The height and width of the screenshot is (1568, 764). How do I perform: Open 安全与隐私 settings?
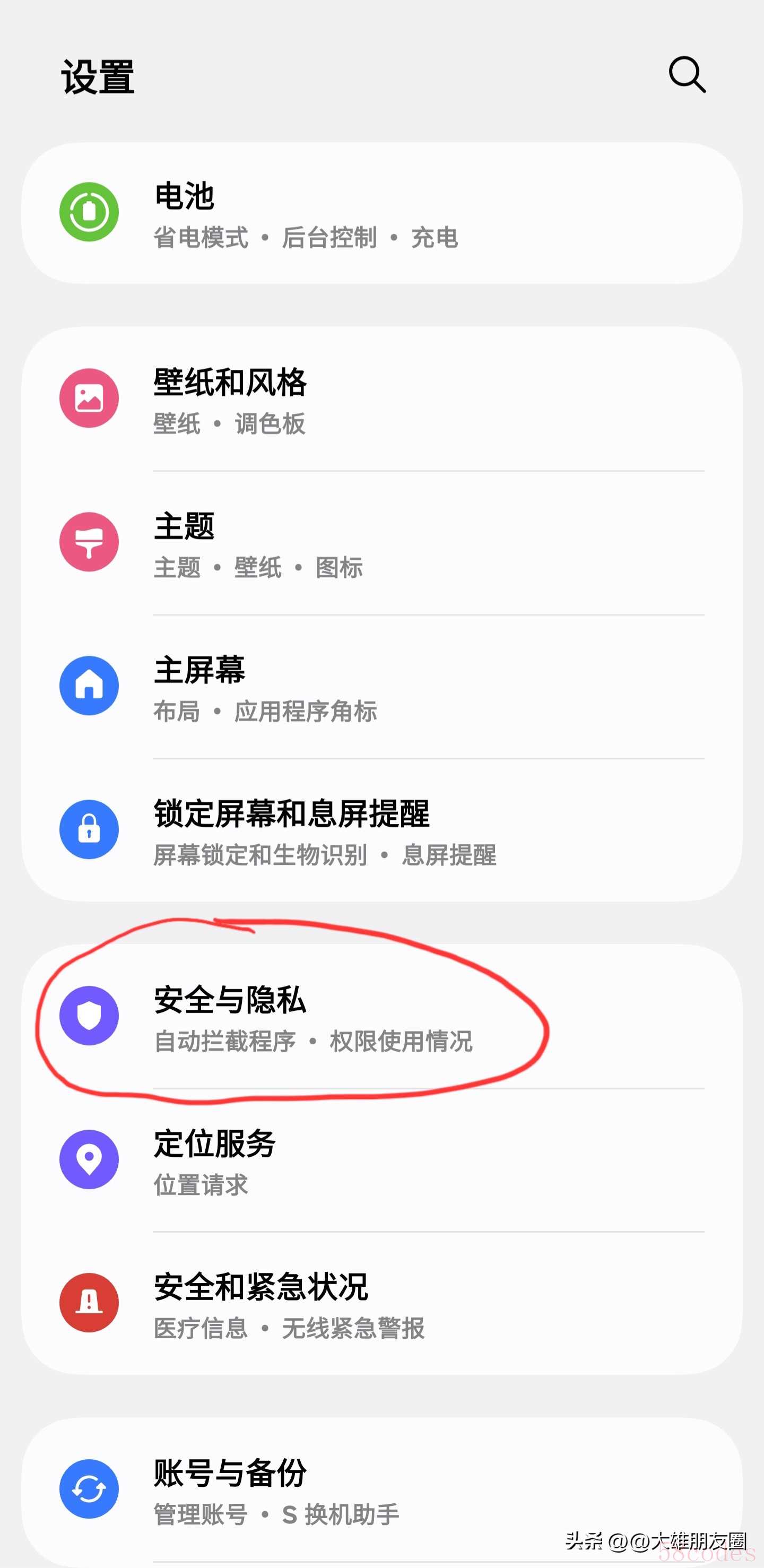tap(381, 1017)
